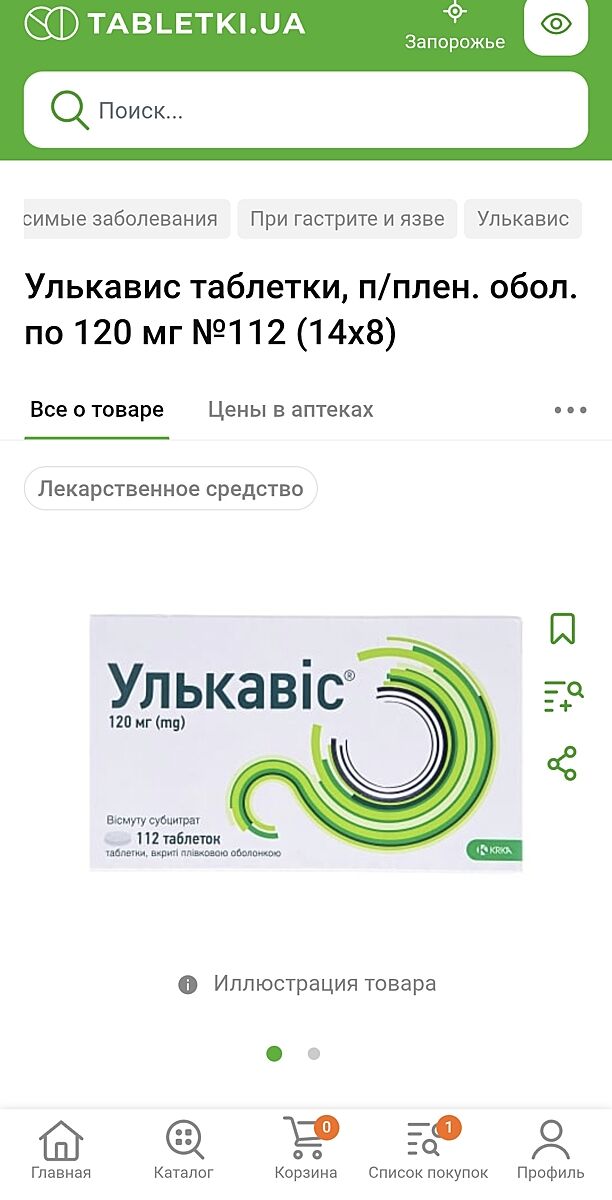The width and height of the screenshot is (612, 1200).
Task: Switch to the Цены в аптеках tab
Action: click(290, 409)
